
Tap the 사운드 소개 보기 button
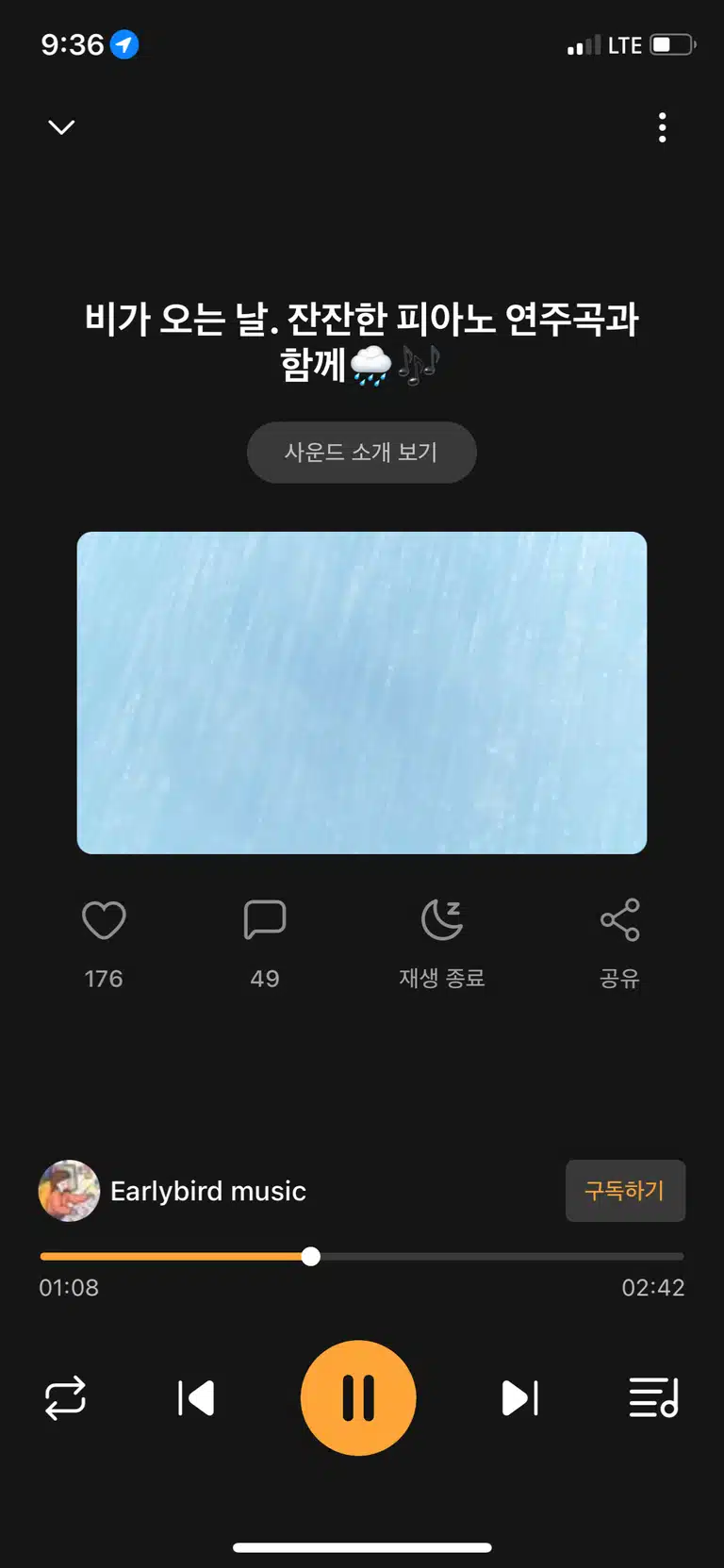tap(362, 453)
